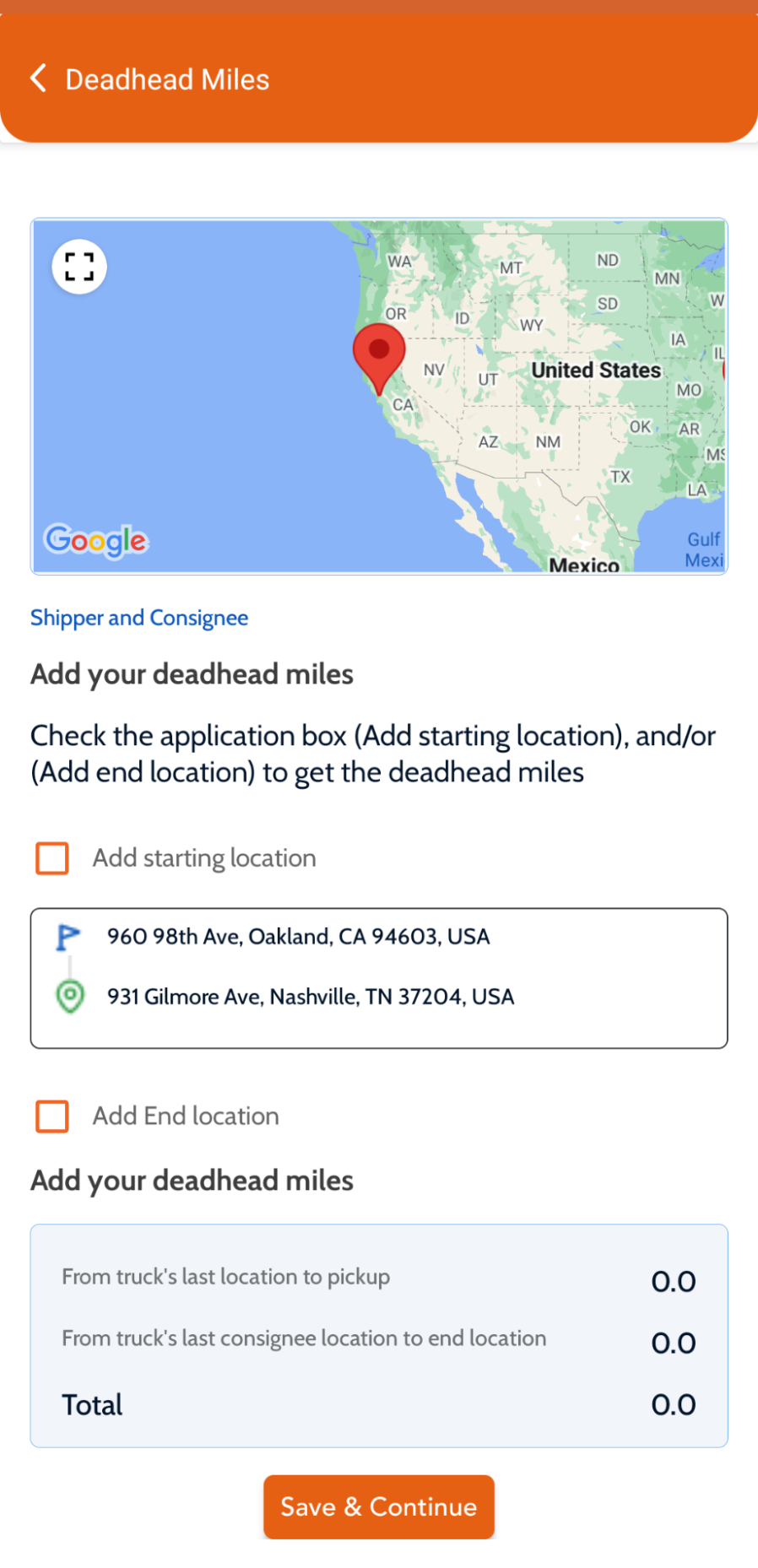Check the Add starting location box
The image size is (758, 1568).
[x=52, y=858]
